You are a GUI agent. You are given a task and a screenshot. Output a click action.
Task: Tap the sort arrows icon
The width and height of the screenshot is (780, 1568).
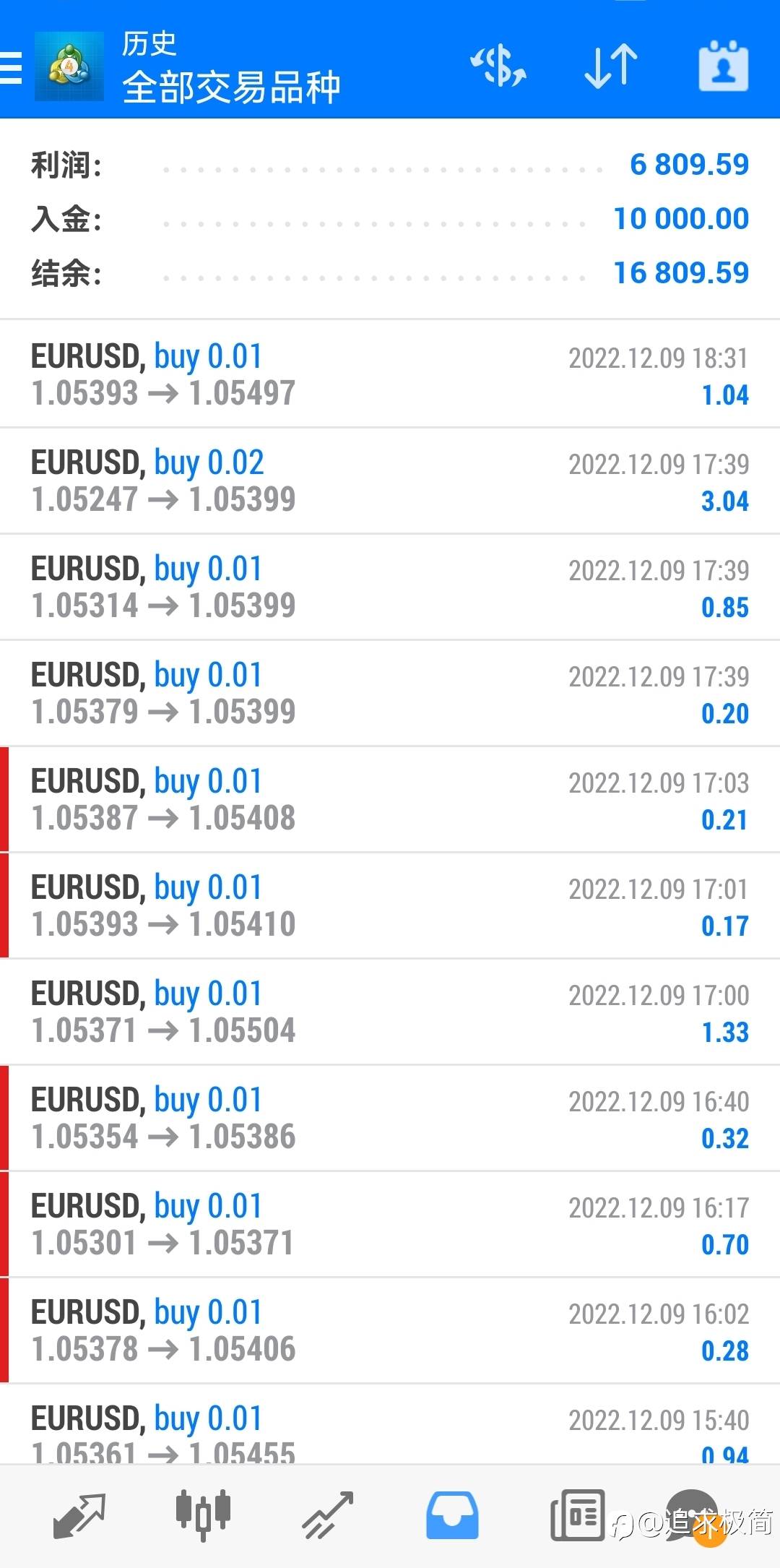[x=611, y=66]
